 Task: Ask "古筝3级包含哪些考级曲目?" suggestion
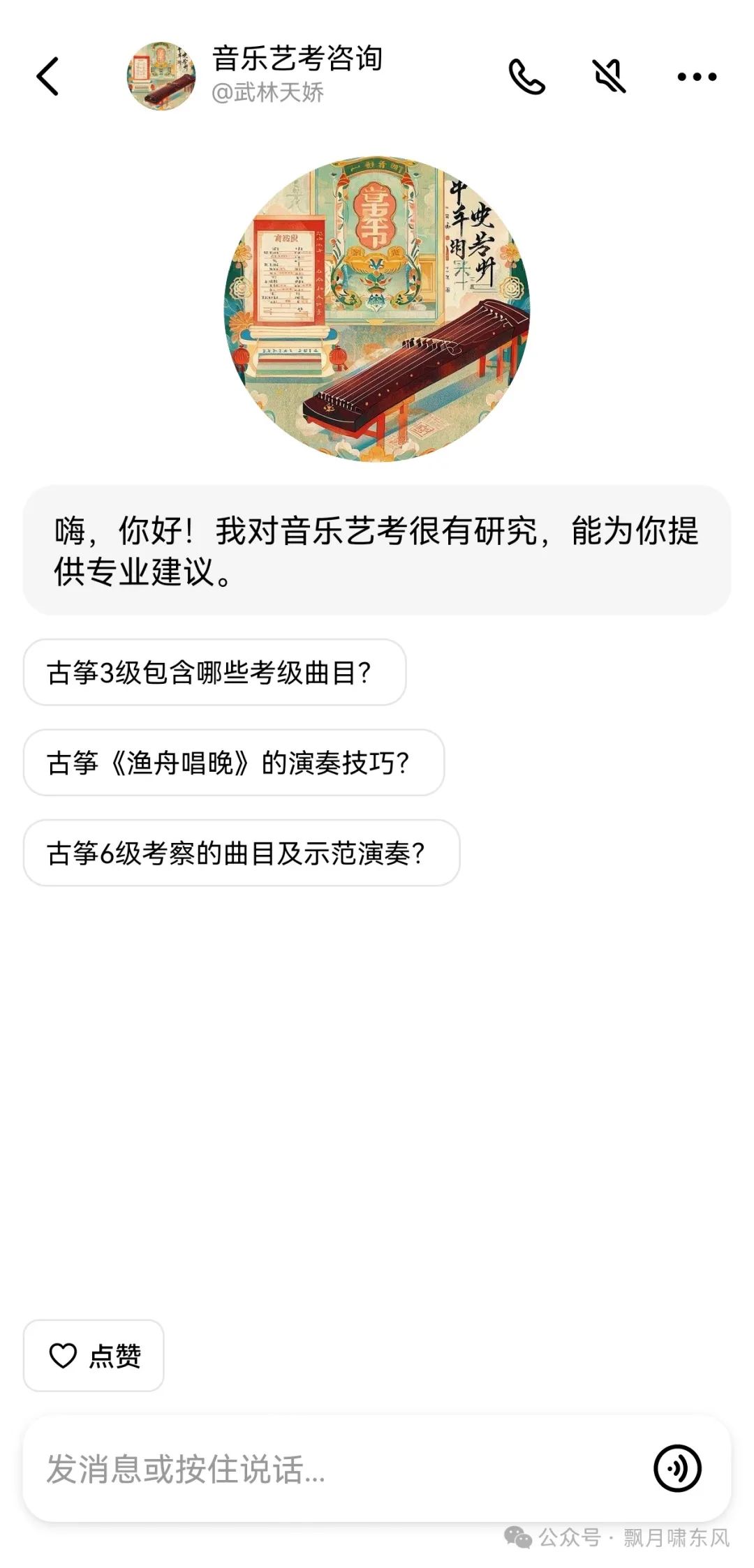[x=214, y=672]
